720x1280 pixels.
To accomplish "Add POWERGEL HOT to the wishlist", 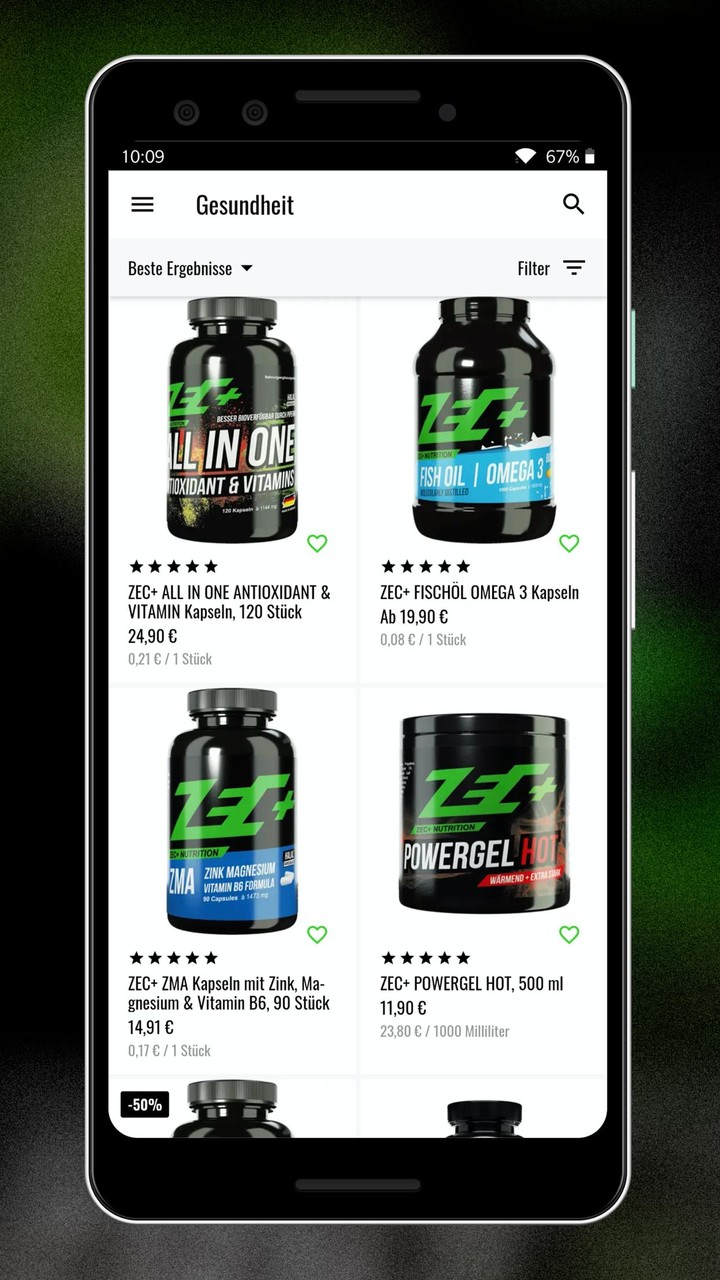I will (x=569, y=934).
